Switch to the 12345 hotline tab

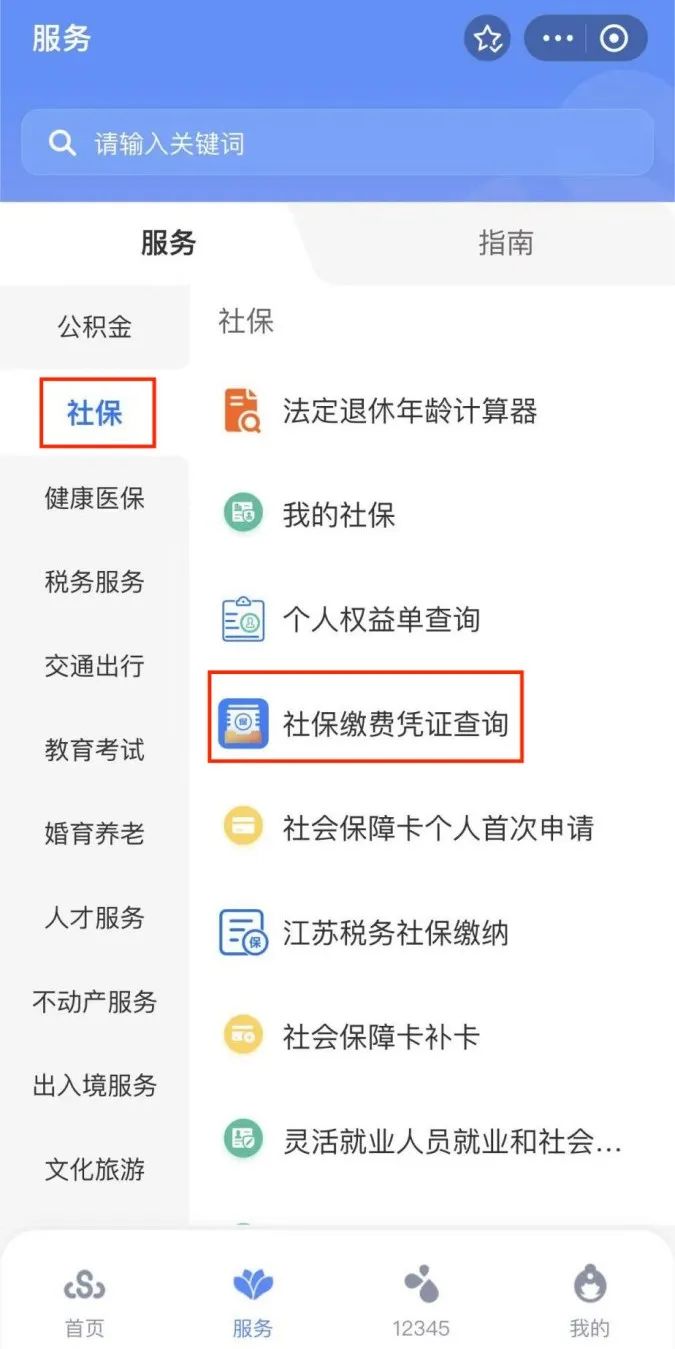point(421,1301)
